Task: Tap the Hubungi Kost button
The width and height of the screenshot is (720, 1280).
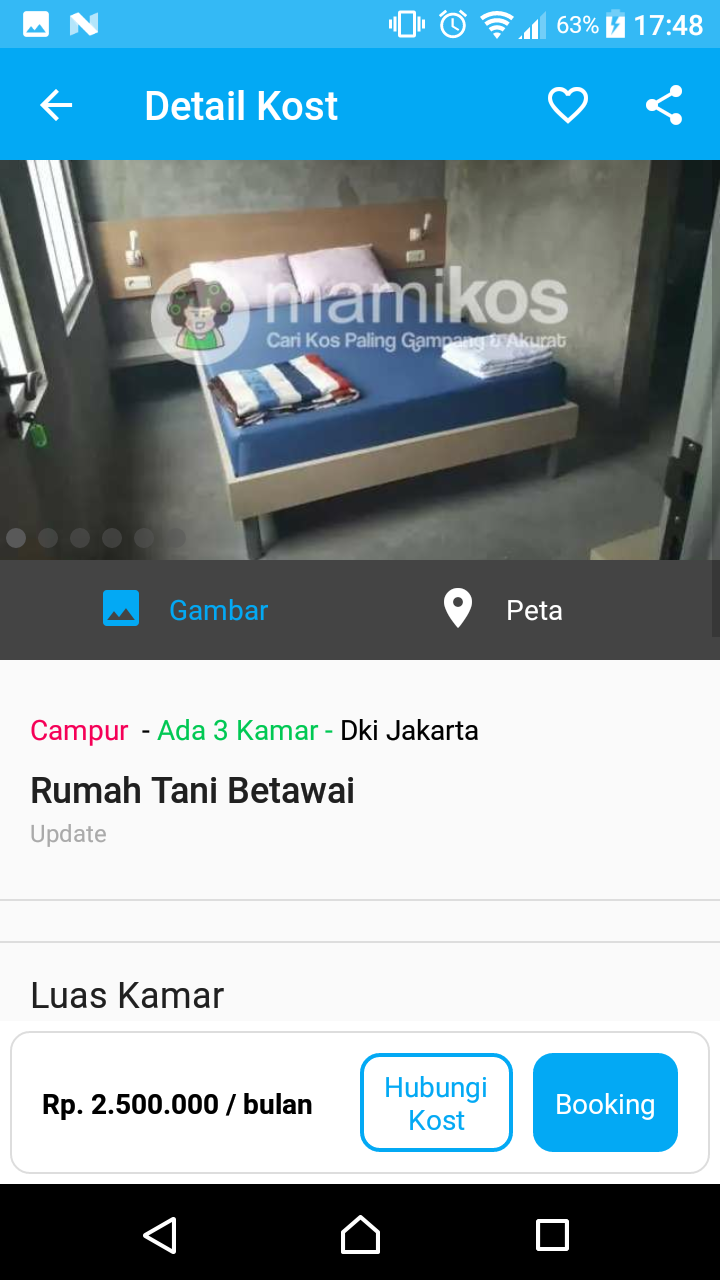Action: tap(436, 1103)
